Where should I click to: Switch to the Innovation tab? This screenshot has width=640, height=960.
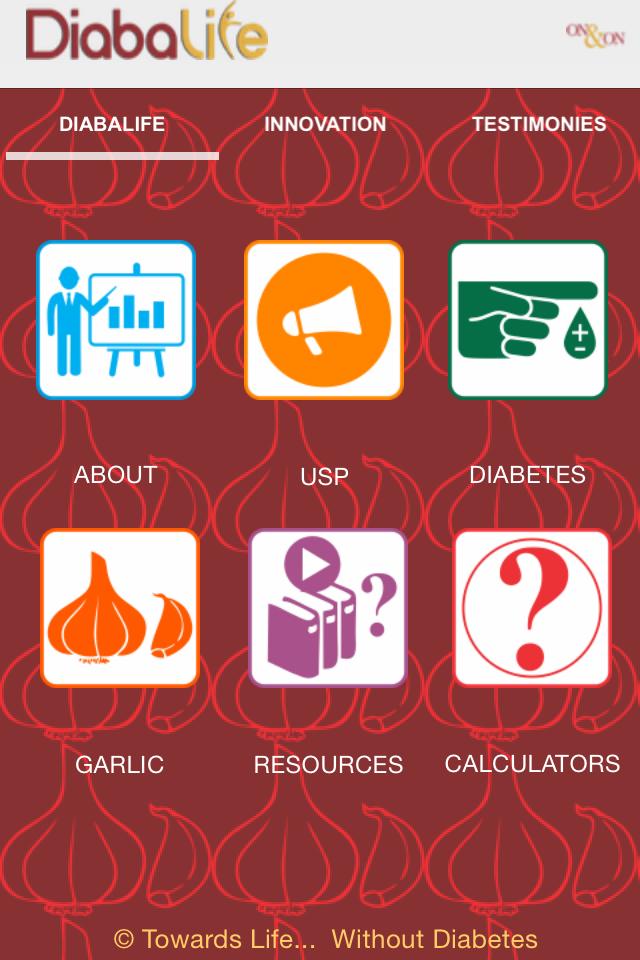click(324, 124)
